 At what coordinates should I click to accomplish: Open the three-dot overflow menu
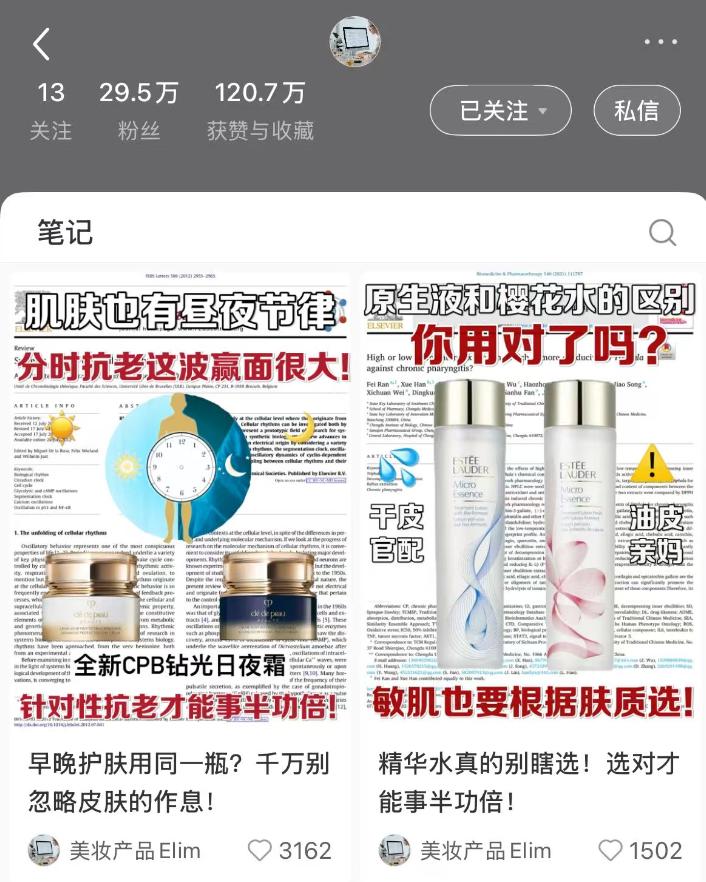point(661,43)
